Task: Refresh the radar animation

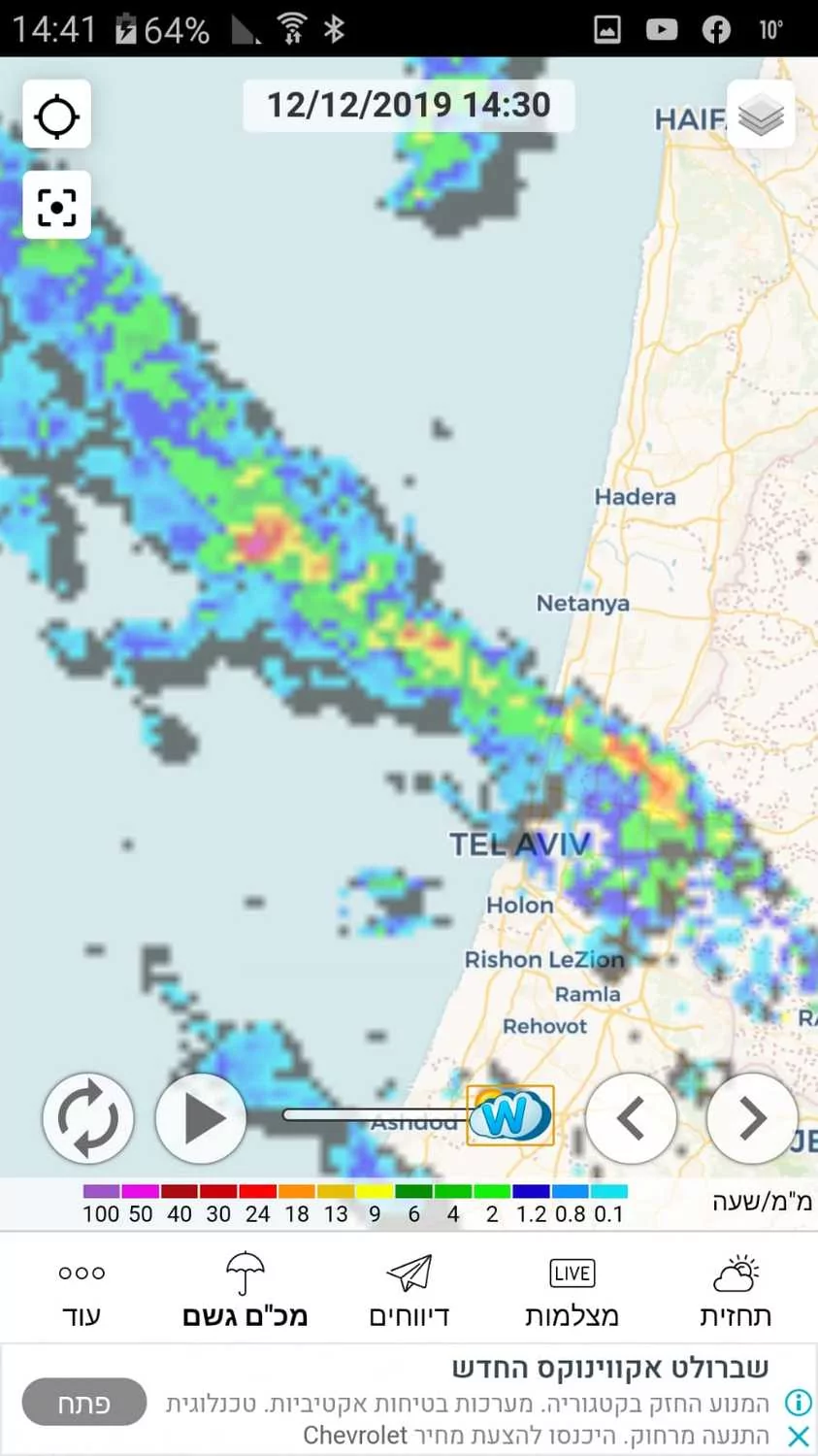Action: click(x=88, y=1118)
